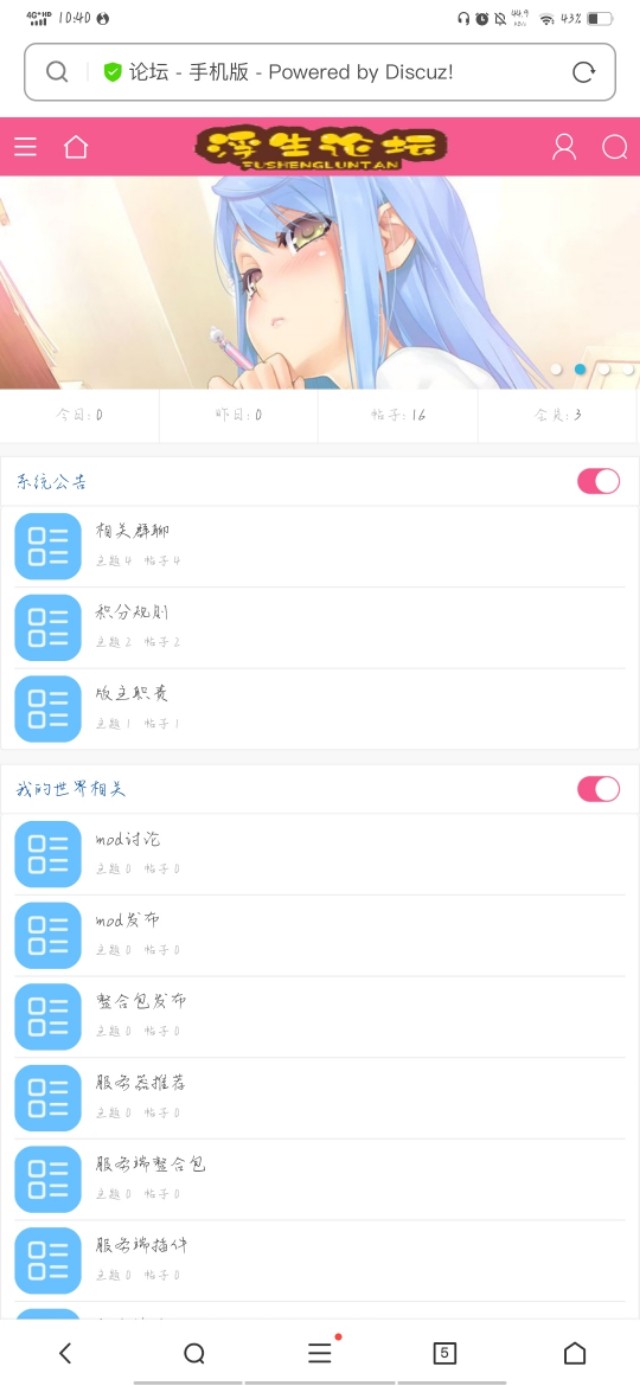Reload the page in the address bar
Image resolution: width=640 pixels, height=1386 pixels.
[583, 72]
